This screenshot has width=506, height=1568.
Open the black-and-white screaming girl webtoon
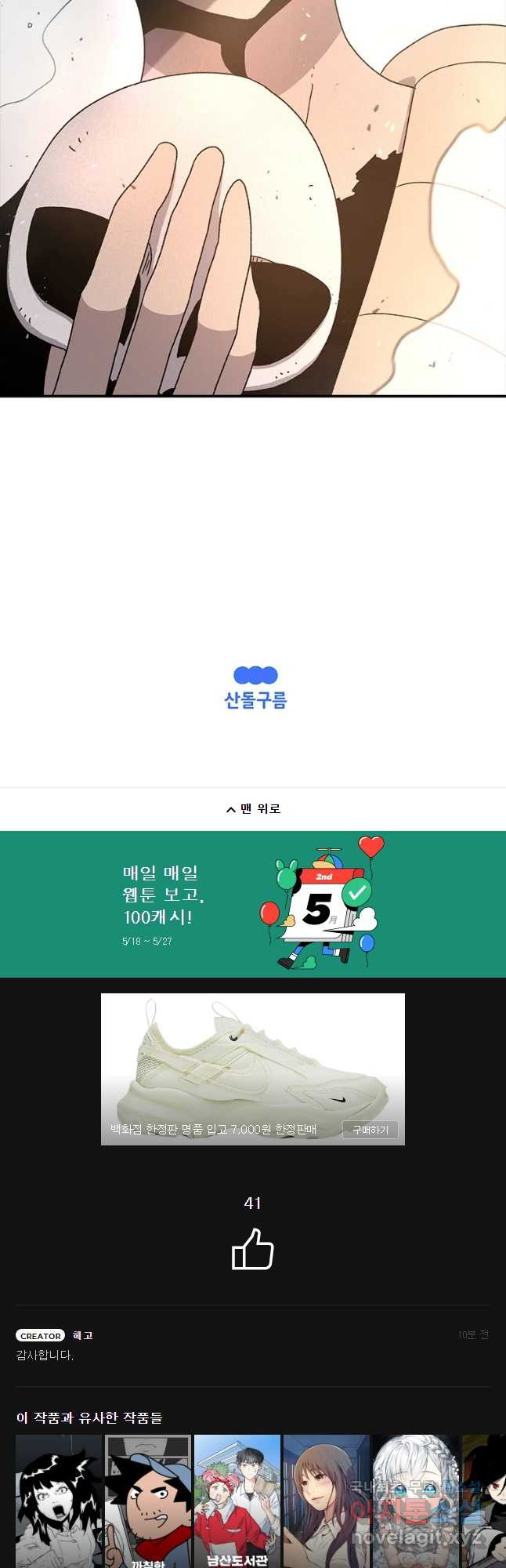59,1500
